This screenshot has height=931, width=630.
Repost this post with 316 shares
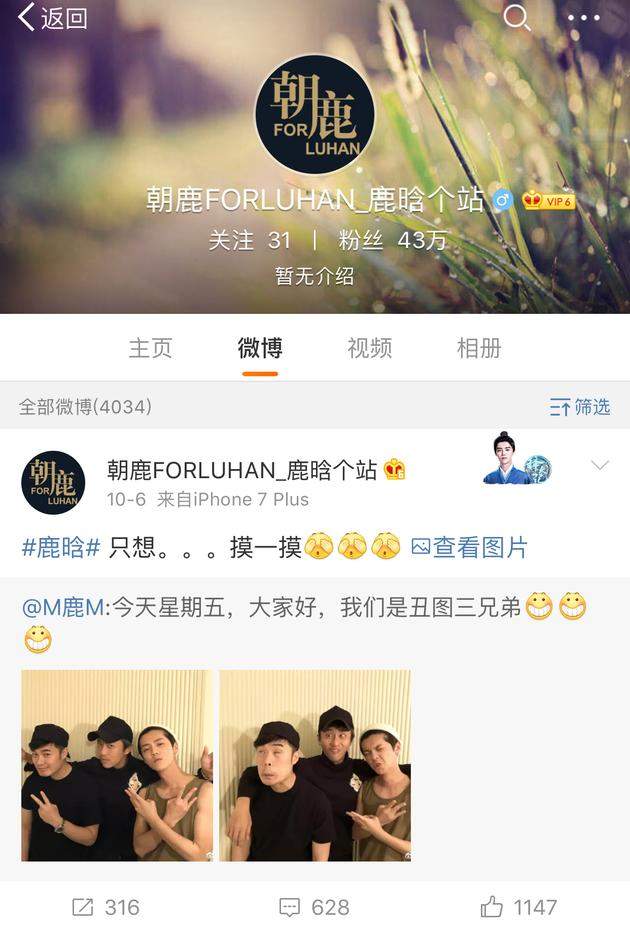click(105, 907)
